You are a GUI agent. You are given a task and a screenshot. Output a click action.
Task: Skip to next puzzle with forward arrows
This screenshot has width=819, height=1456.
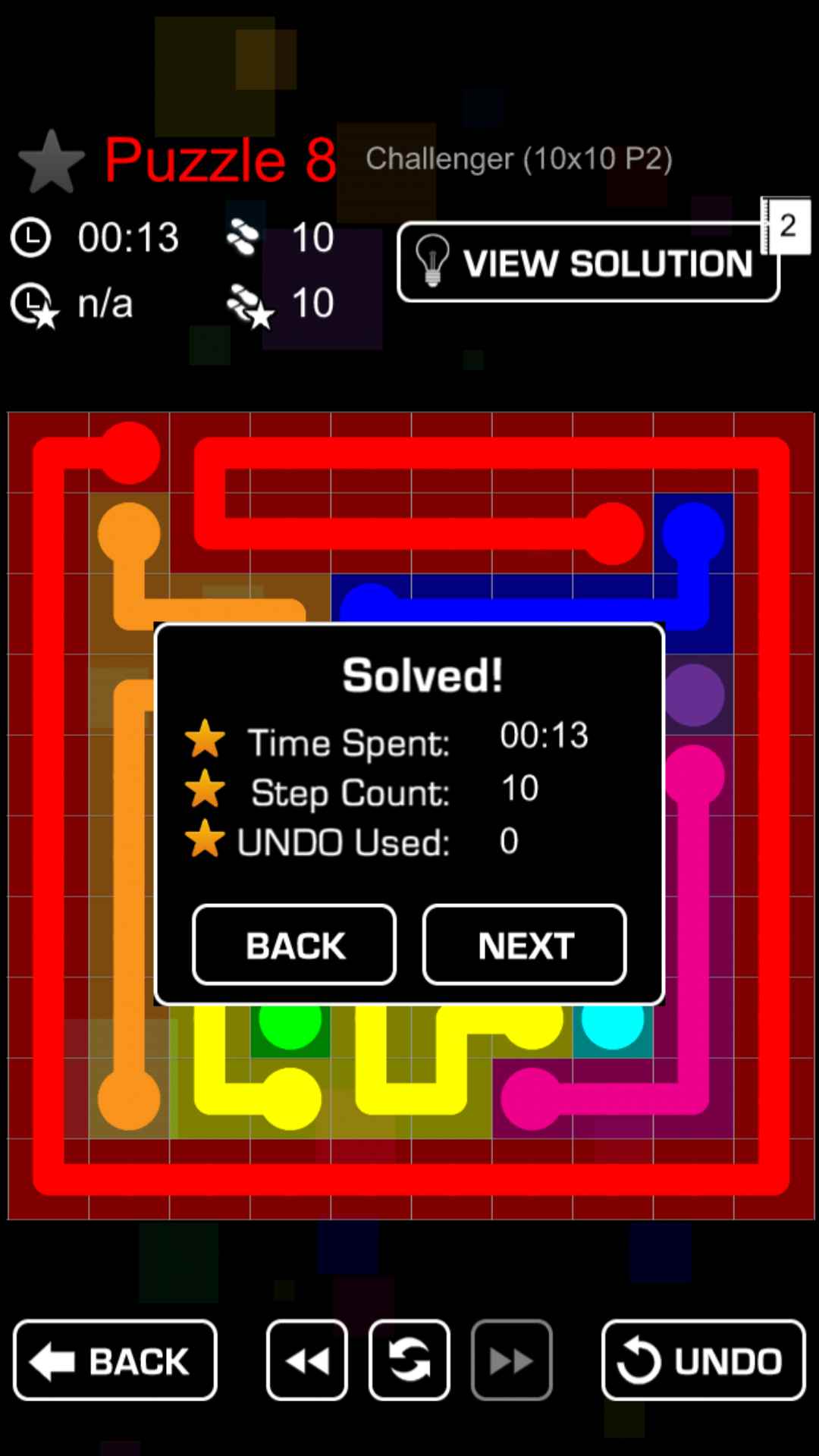click(511, 1360)
